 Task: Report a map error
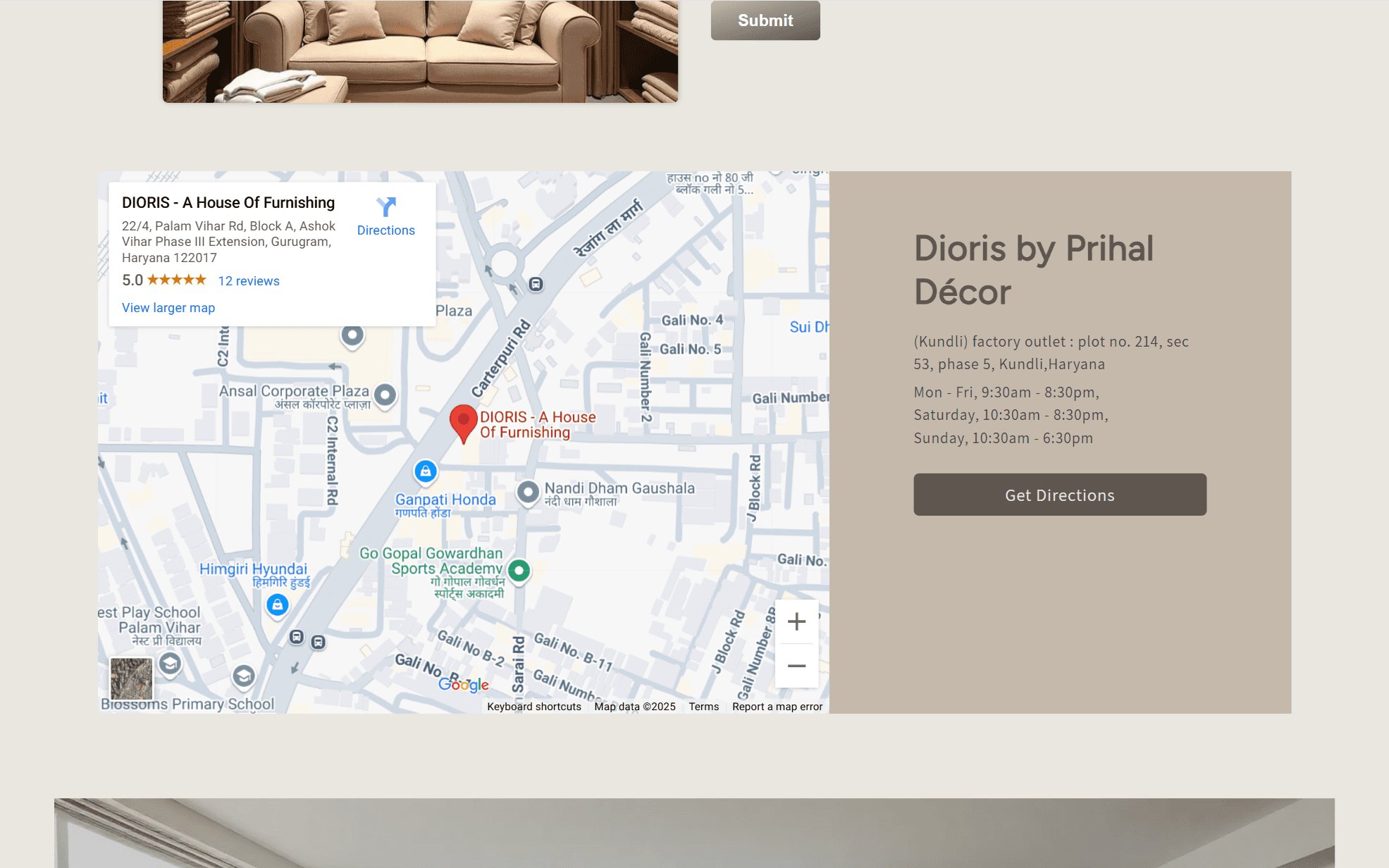(x=777, y=707)
